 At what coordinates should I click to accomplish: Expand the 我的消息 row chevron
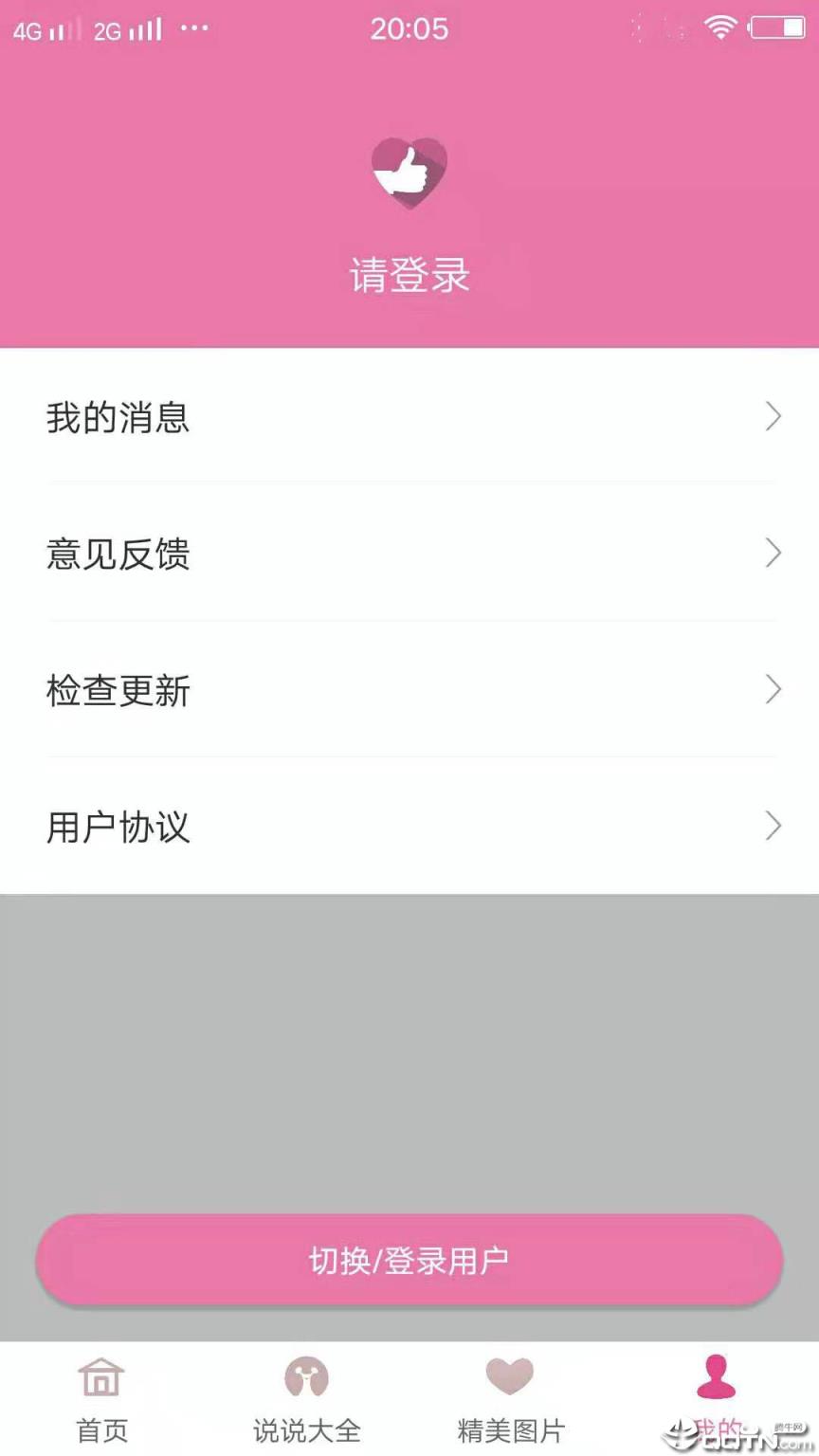tap(773, 417)
